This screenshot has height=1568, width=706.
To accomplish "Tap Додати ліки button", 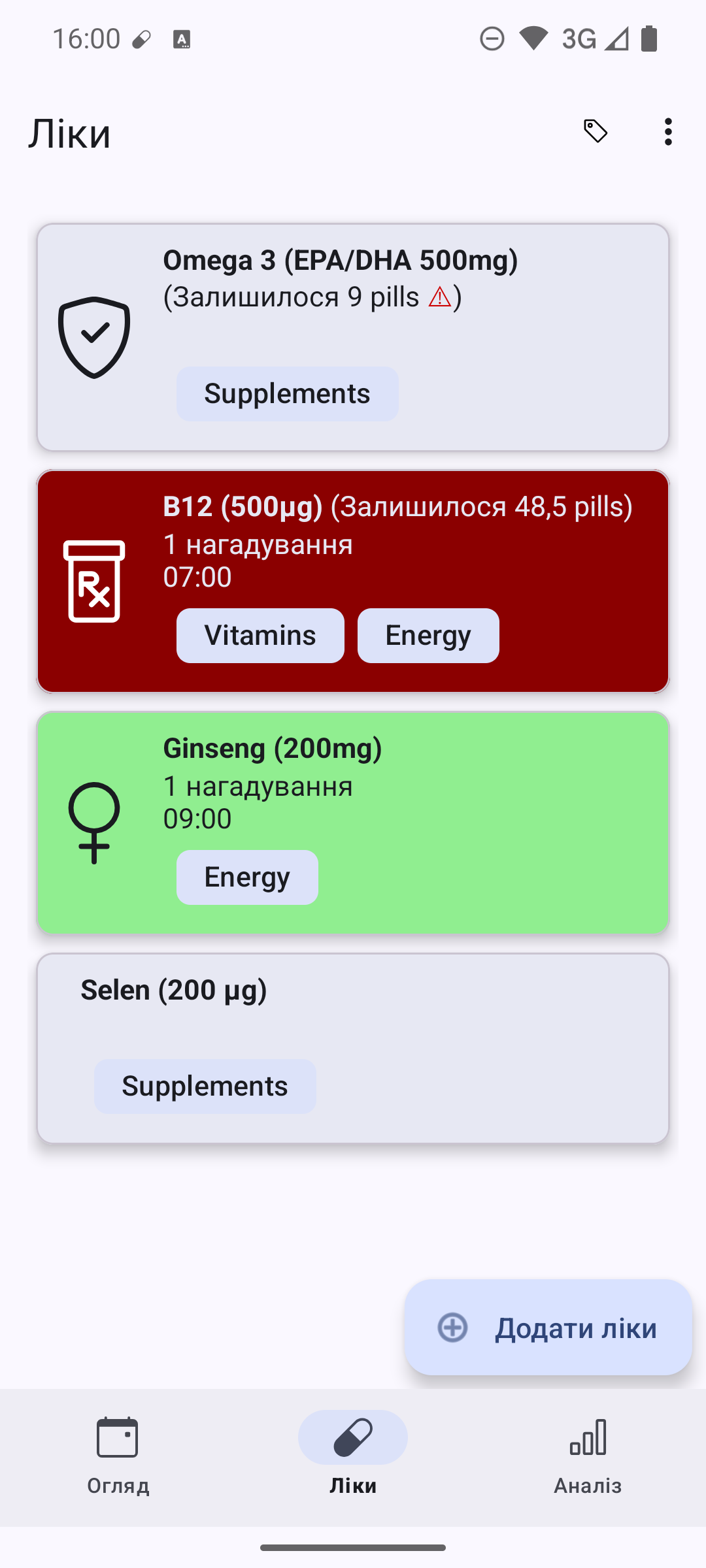I will pyautogui.click(x=548, y=1328).
